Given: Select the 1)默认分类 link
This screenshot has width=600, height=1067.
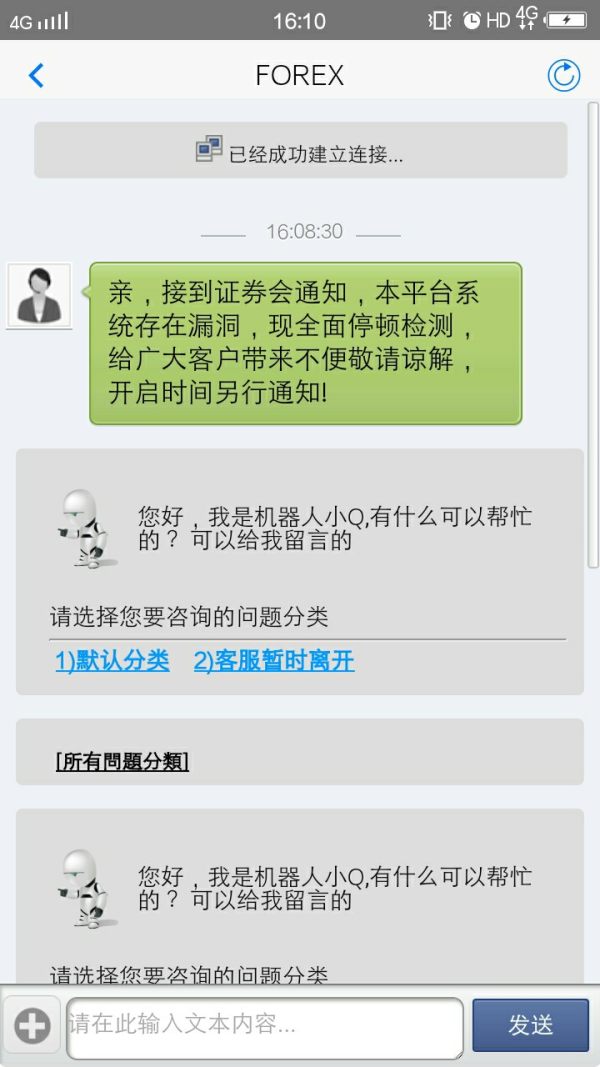Looking at the screenshot, I should (112, 661).
